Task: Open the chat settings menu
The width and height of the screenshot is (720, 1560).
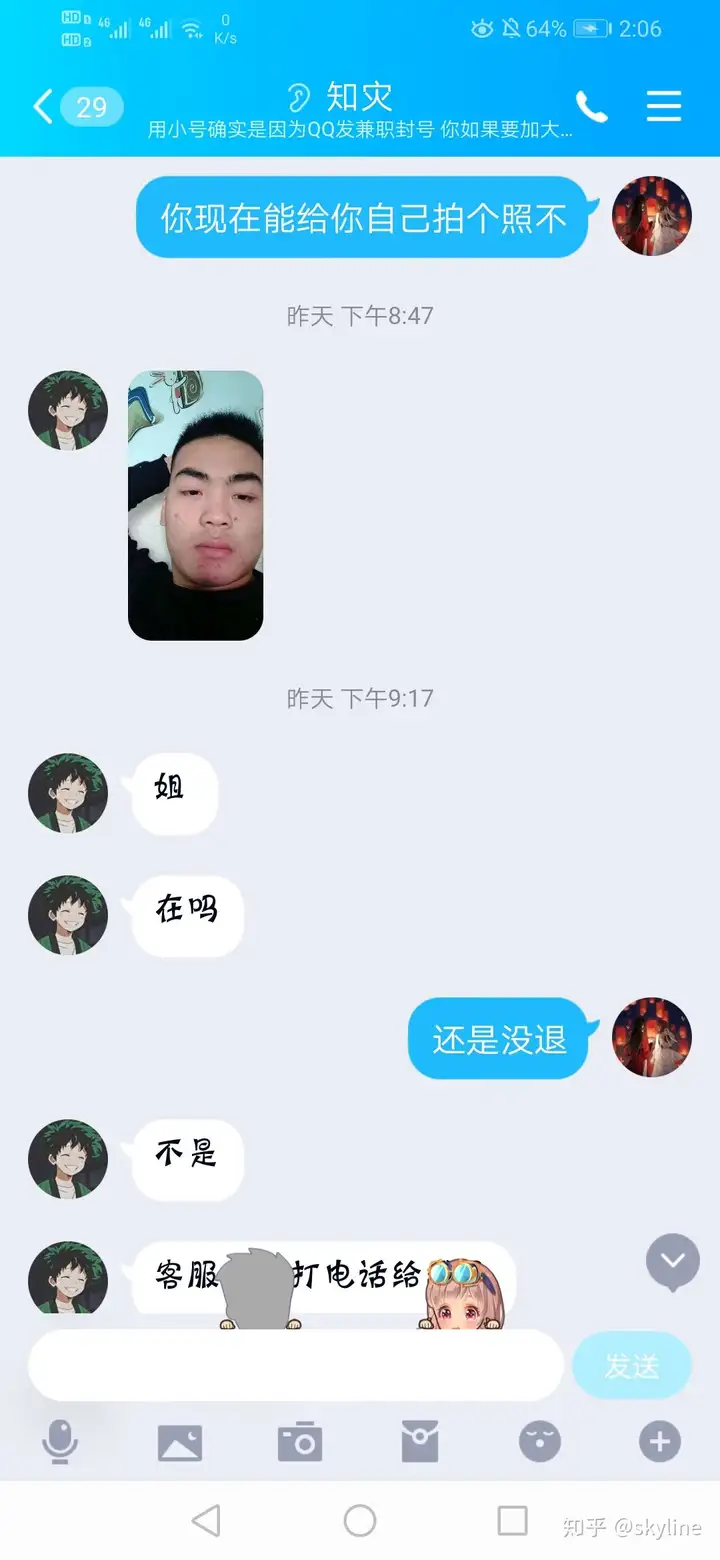Action: 664,106
